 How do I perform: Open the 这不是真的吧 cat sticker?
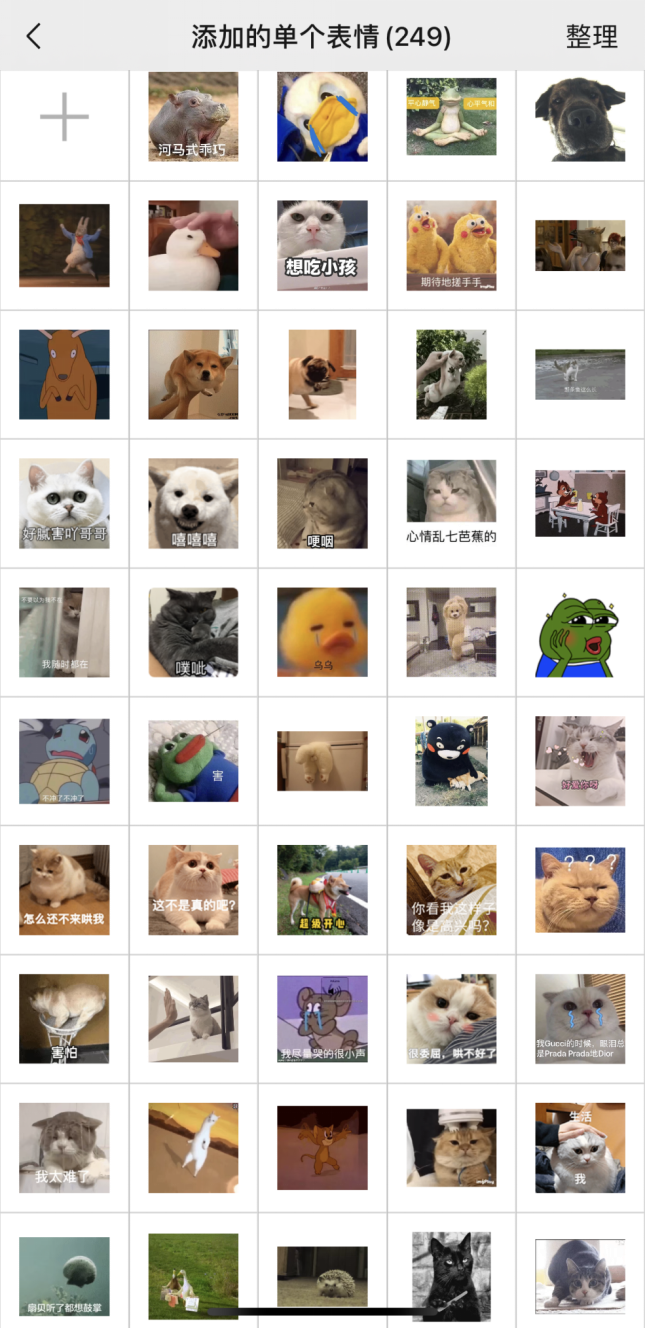click(193, 890)
